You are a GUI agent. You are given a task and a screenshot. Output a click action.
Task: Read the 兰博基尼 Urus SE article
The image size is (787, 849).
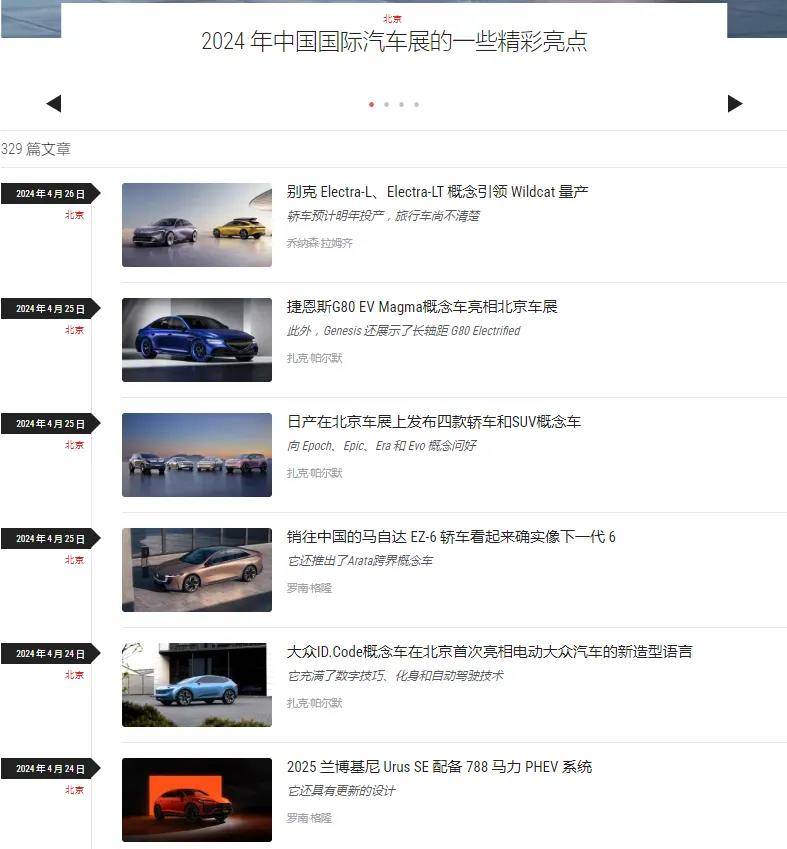(x=439, y=766)
